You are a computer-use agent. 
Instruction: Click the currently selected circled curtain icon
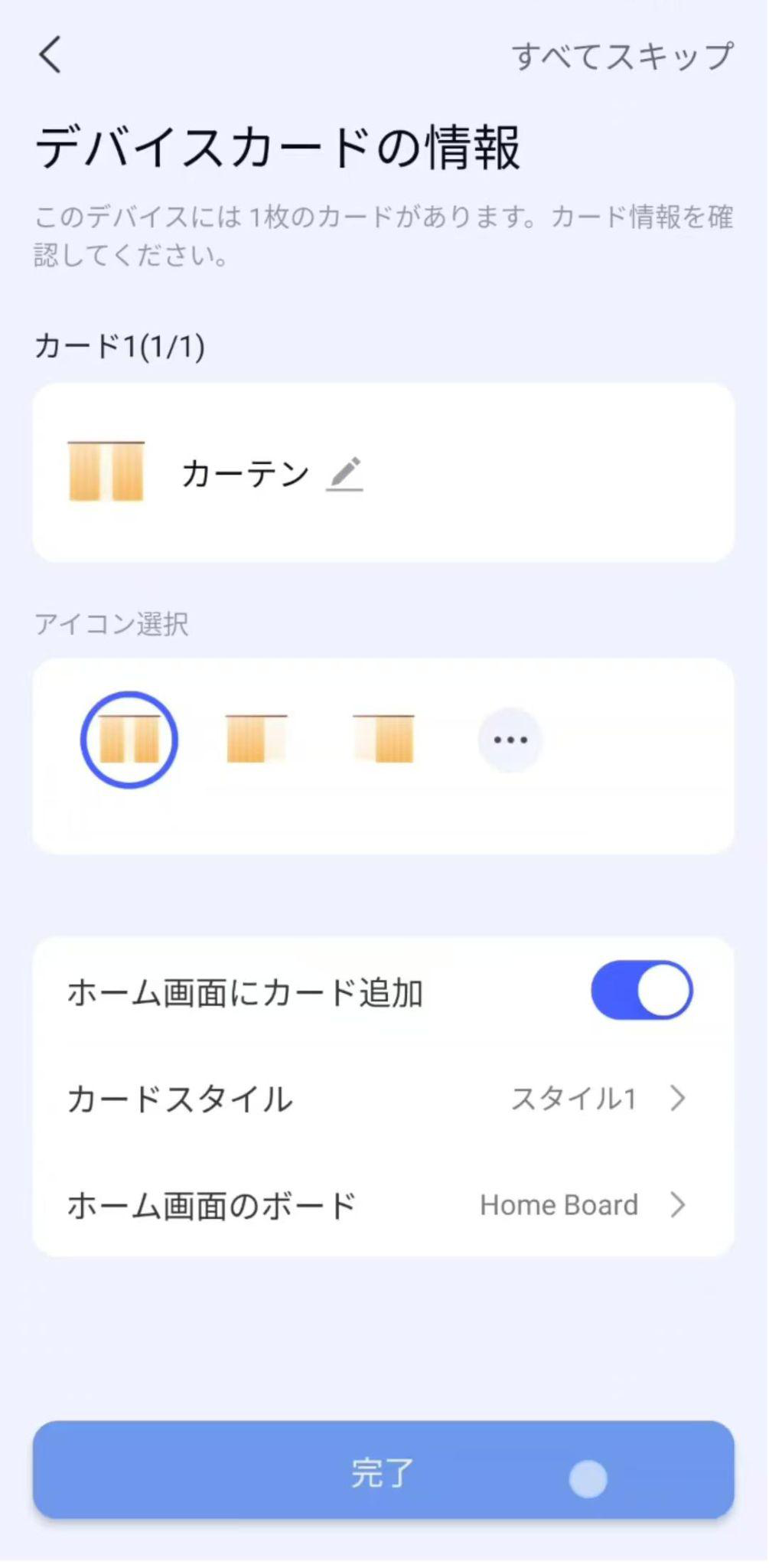pyautogui.click(x=129, y=739)
